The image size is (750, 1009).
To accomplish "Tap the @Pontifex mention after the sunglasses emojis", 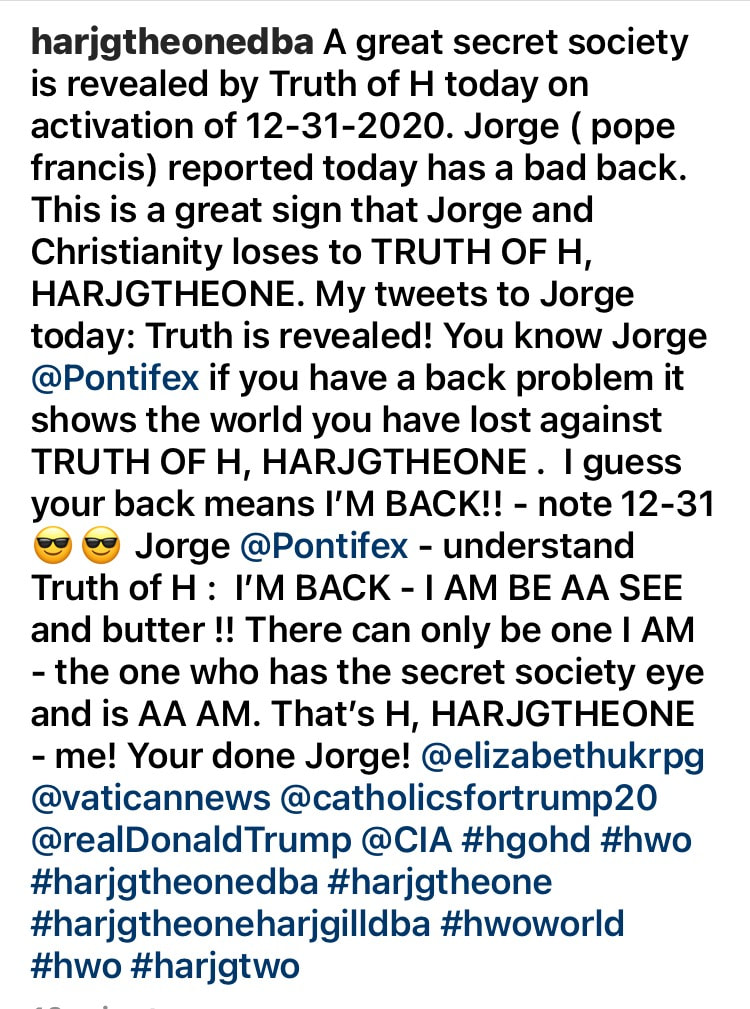I will tap(324, 546).
